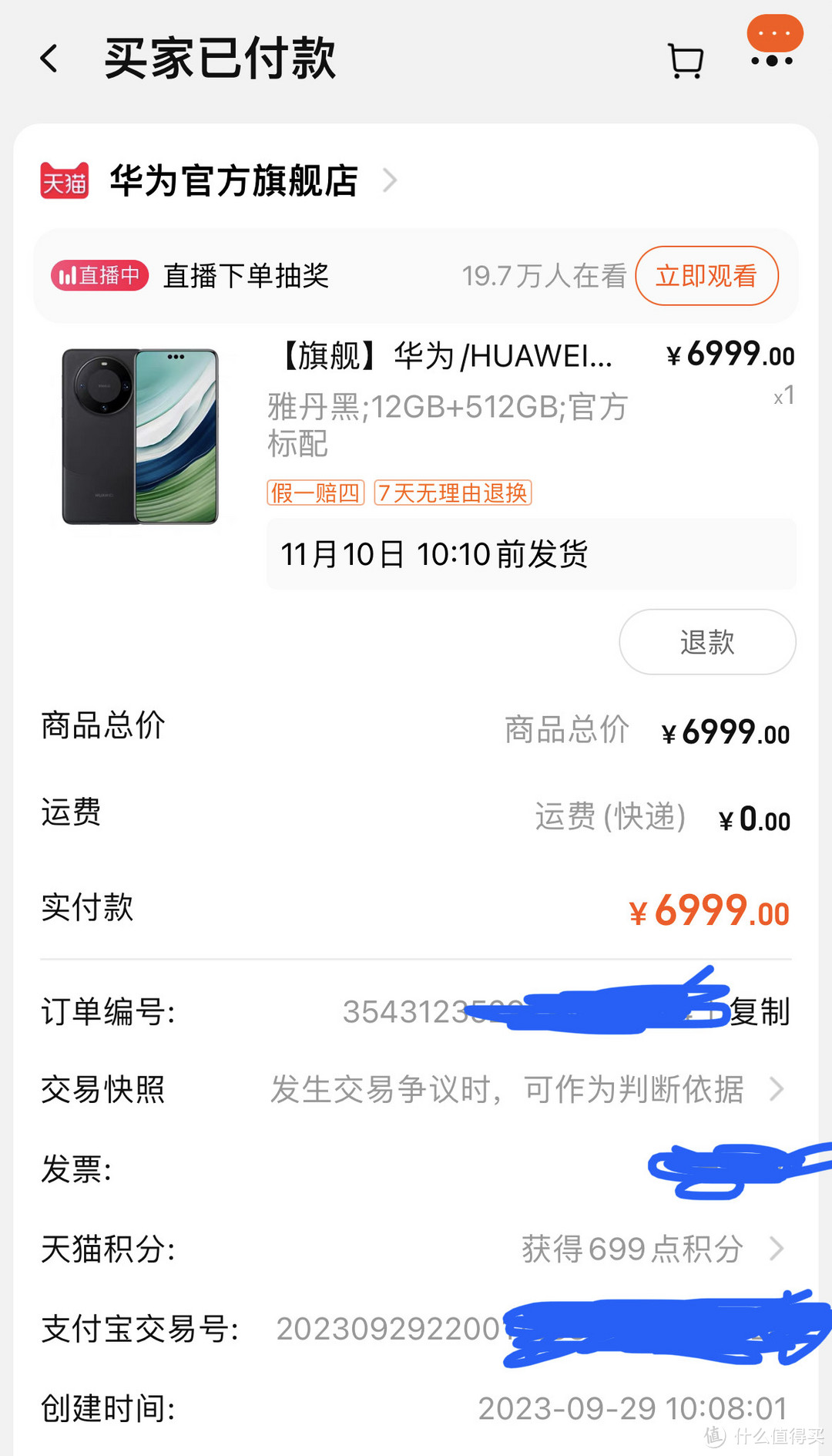Open the shopping cart
Image resolution: width=832 pixels, height=1456 pixels.
pyautogui.click(x=684, y=59)
